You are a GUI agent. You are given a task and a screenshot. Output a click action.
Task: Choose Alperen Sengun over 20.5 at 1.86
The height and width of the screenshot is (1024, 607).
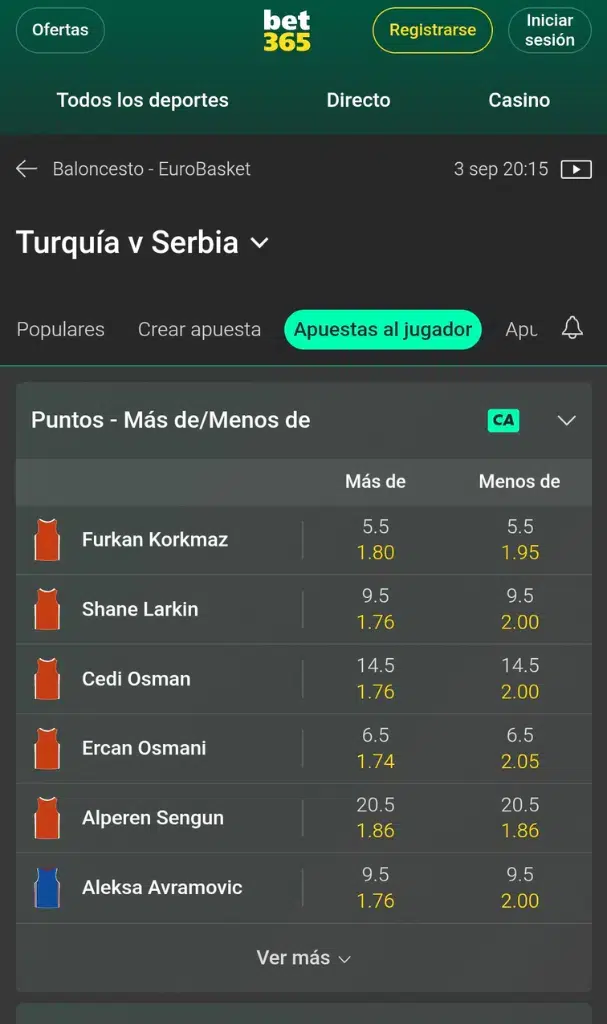point(375,818)
